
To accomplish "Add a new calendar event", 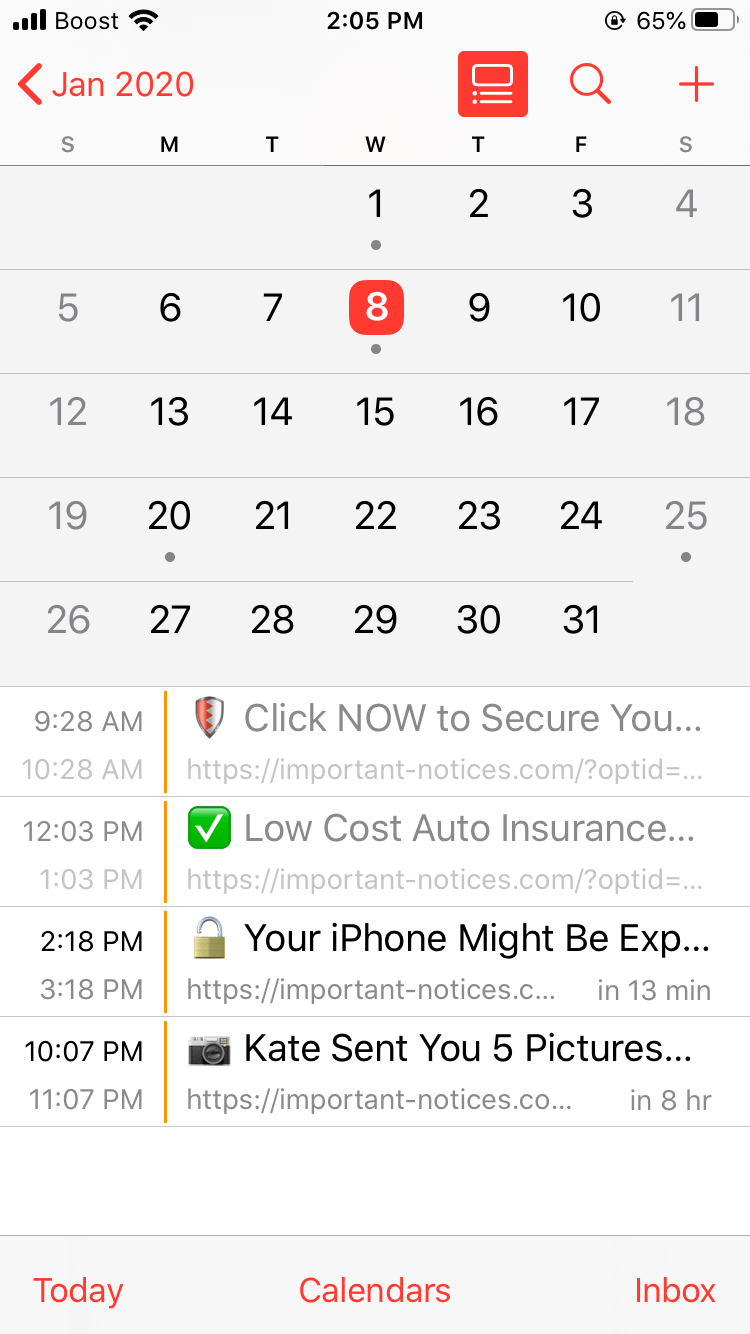I will tap(695, 85).
